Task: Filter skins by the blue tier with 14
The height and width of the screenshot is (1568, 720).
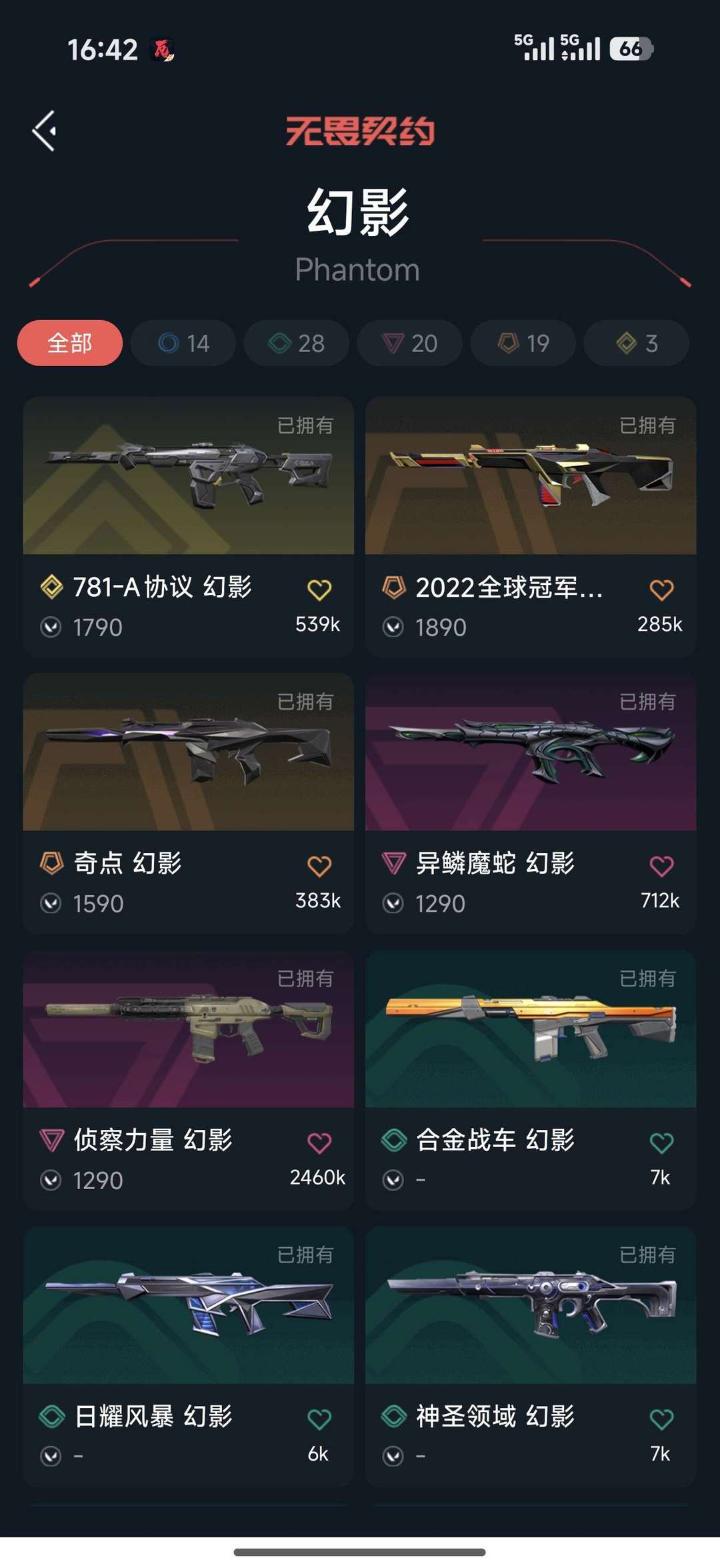Action: tap(183, 343)
